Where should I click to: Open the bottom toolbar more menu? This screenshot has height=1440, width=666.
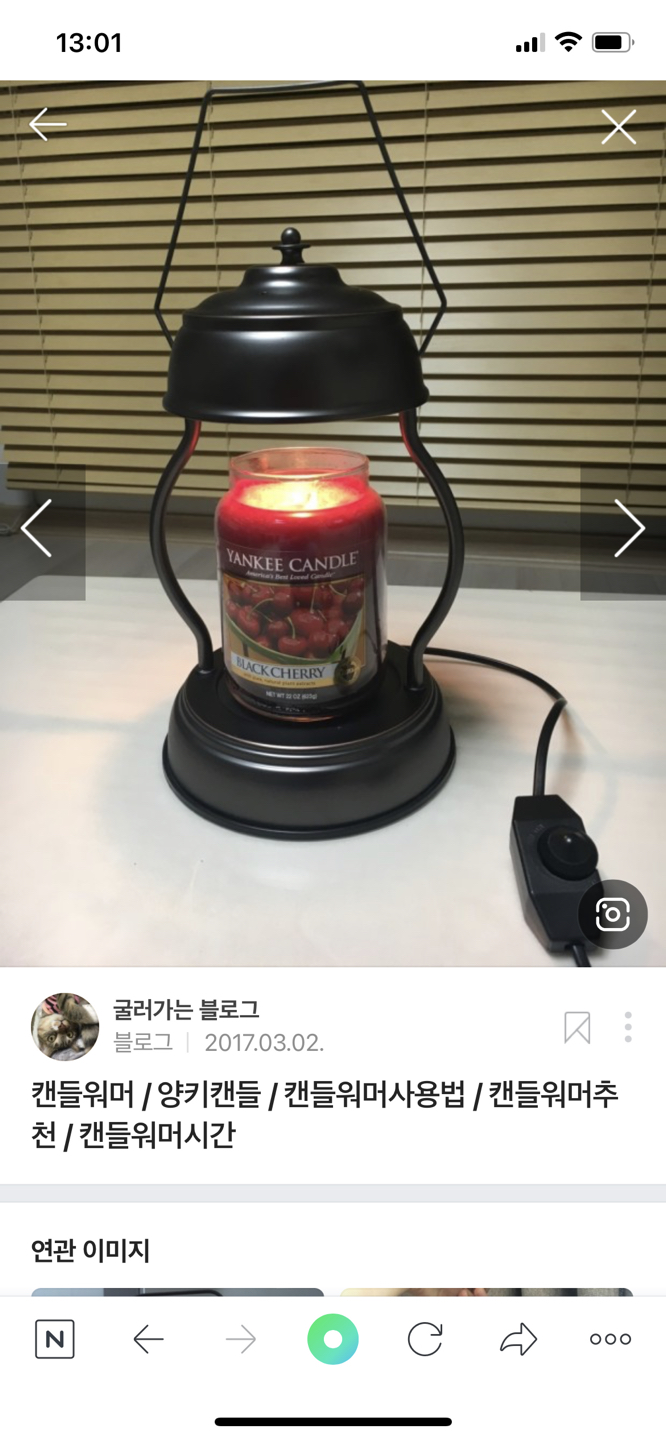610,1339
